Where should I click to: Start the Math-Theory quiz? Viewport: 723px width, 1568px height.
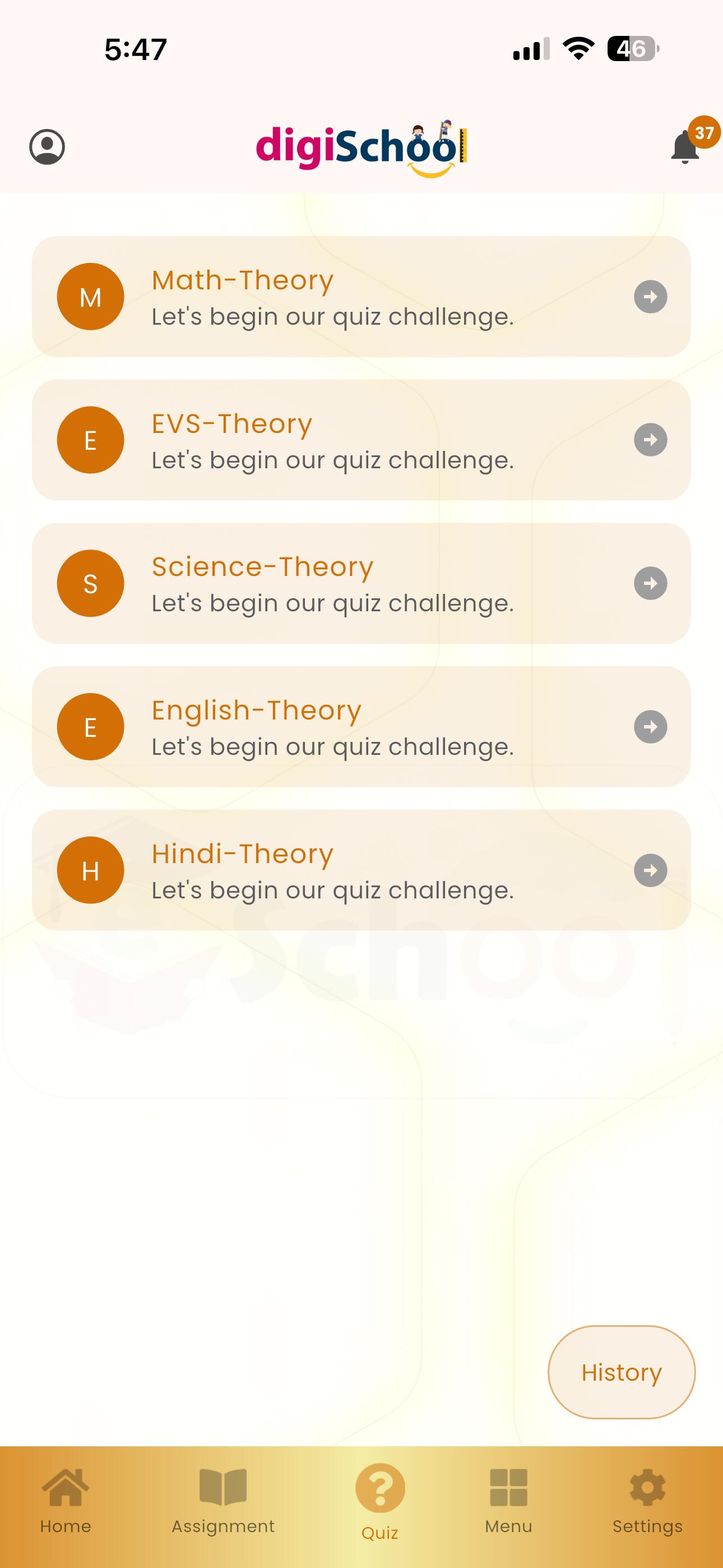click(x=361, y=297)
